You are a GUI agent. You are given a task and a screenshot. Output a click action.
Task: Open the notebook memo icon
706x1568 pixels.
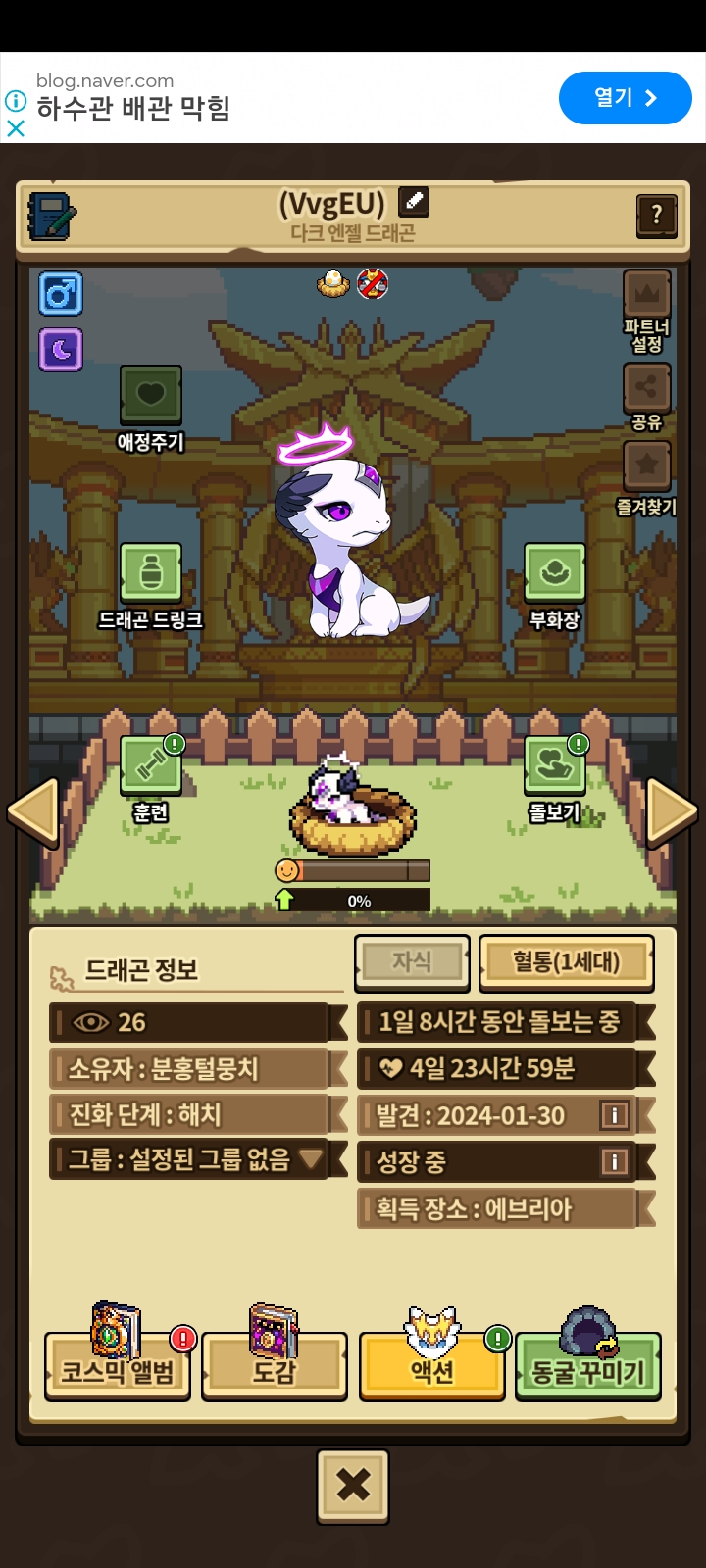(52, 216)
